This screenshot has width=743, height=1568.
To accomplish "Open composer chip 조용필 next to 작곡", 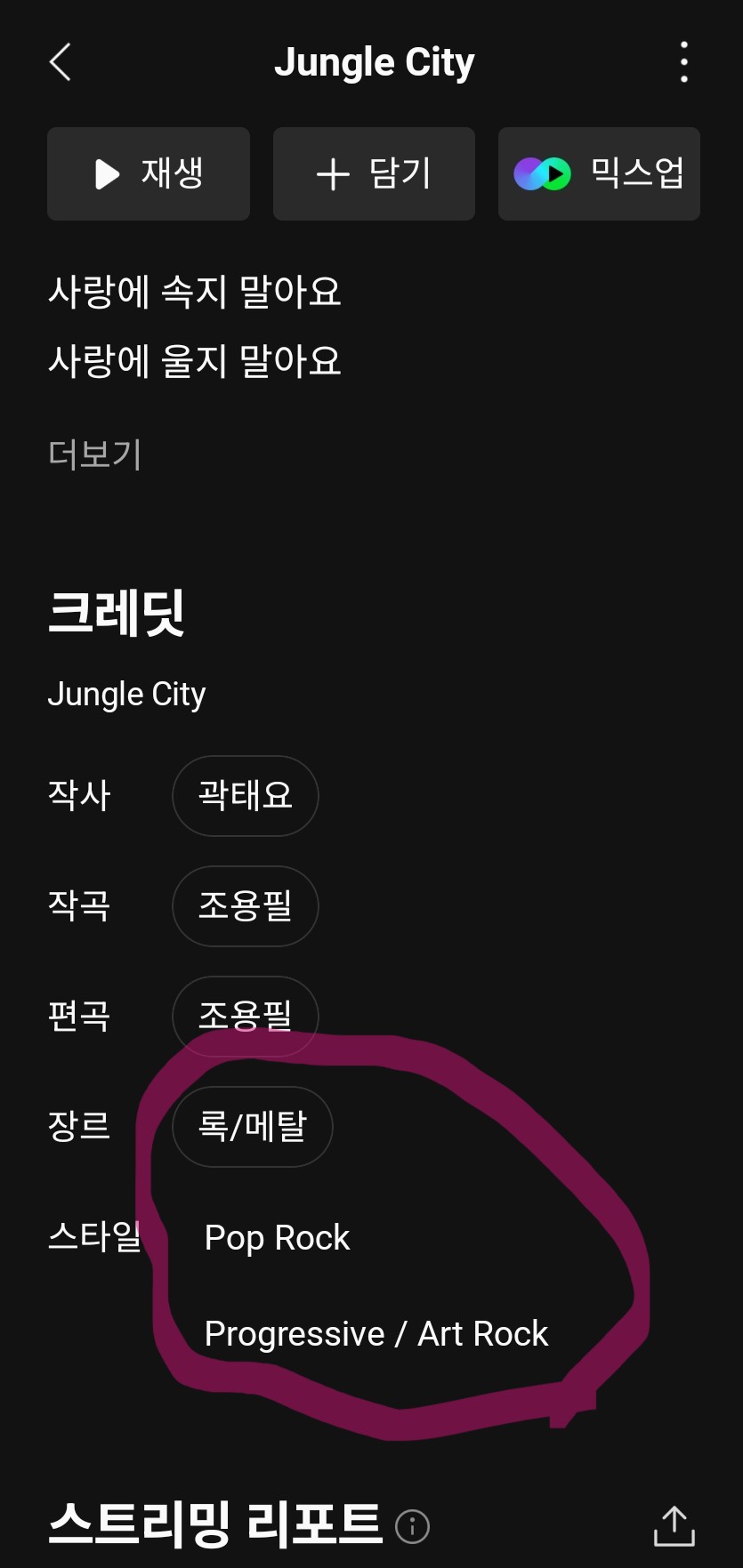I will pos(245,905).
